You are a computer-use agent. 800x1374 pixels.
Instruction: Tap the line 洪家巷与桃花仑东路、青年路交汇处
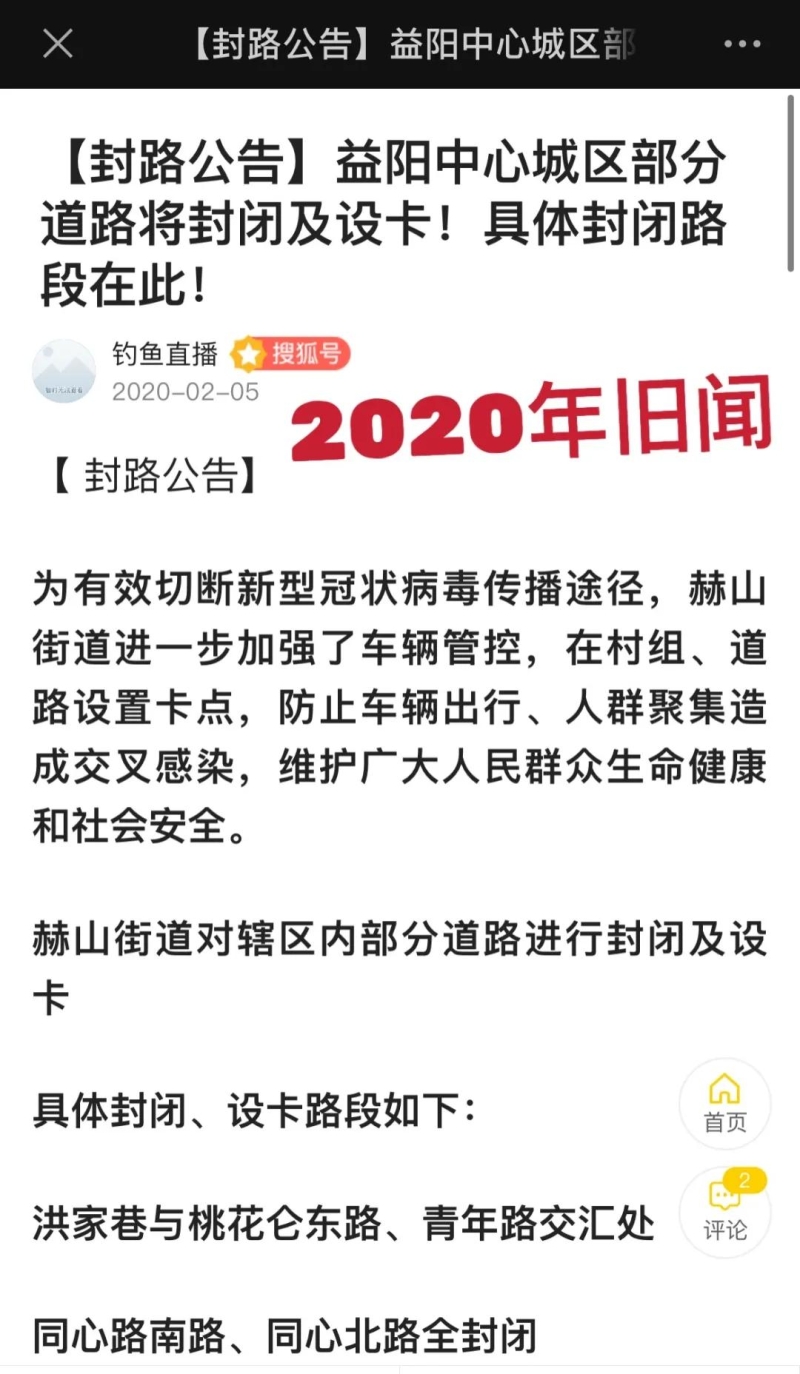[x=345, y=1224]
